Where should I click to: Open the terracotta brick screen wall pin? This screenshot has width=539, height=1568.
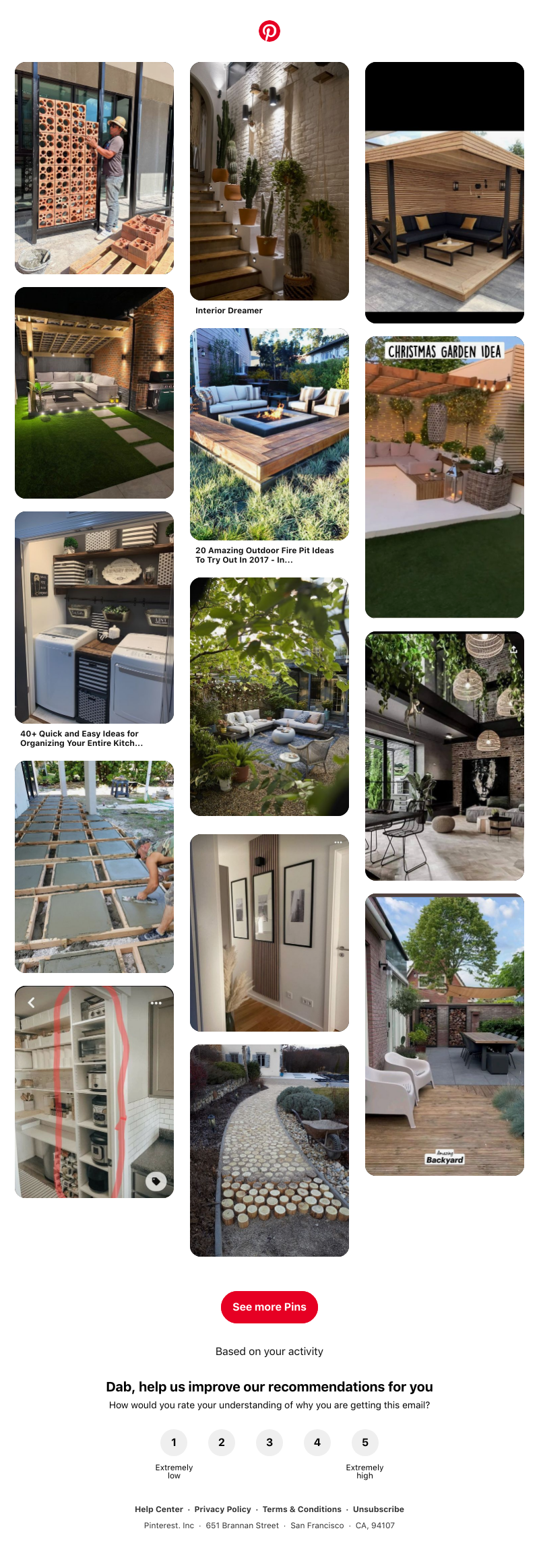tap(94, 168)
